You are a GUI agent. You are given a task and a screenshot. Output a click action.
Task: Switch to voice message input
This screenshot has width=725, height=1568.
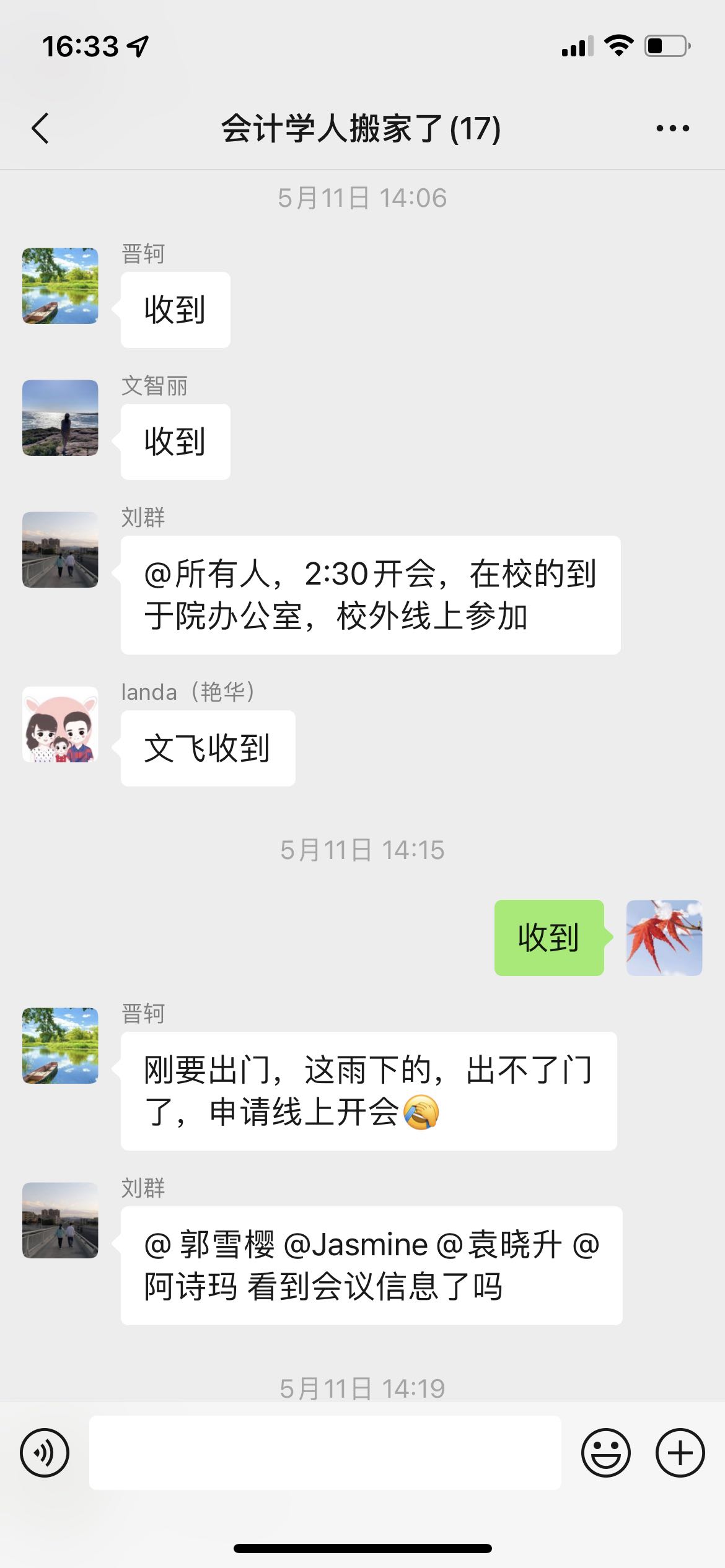(45, 1453)
